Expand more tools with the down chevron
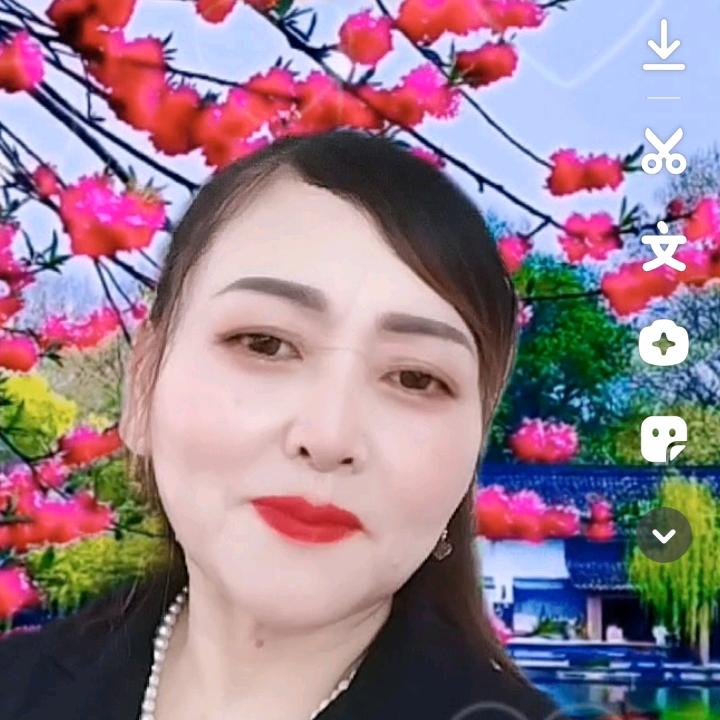 click(664, 535)
